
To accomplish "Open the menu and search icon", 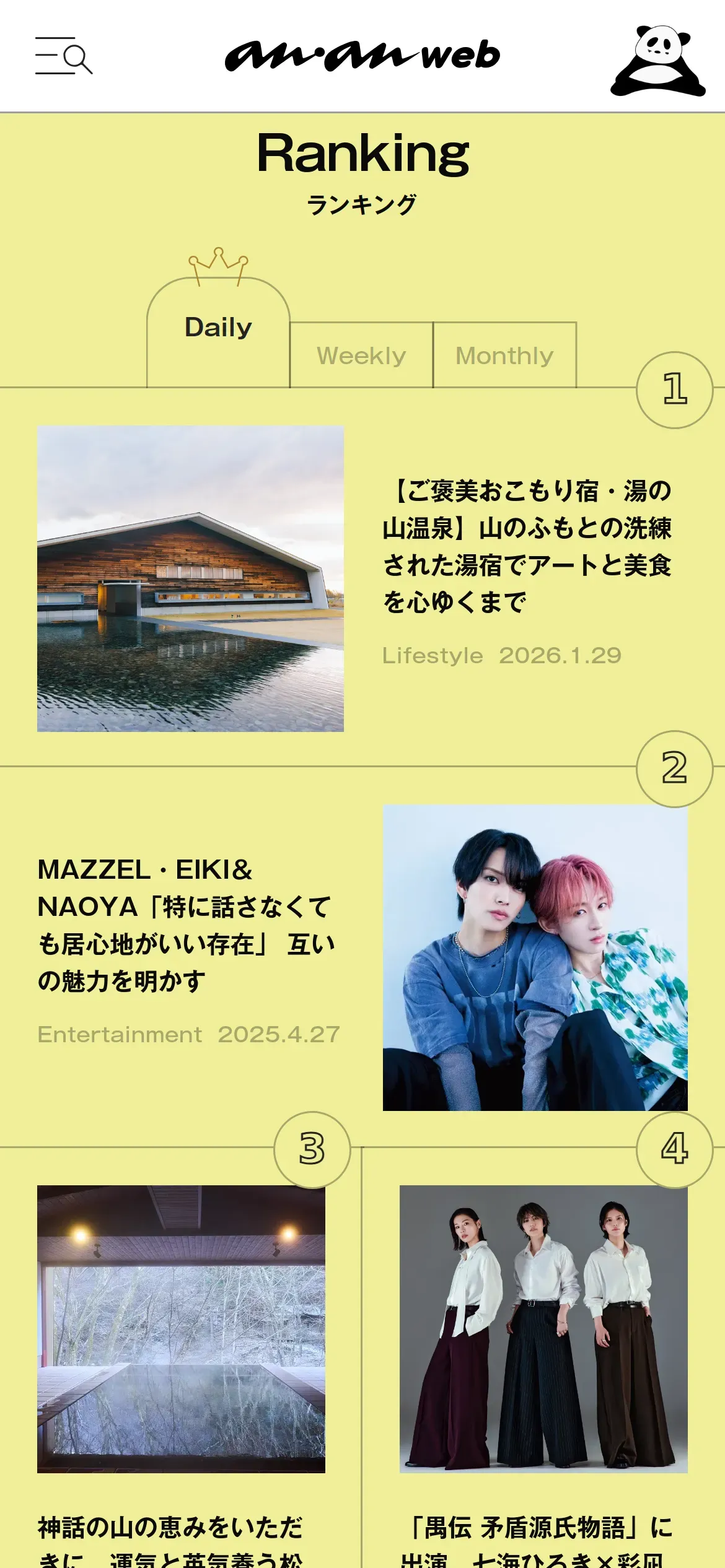I will pos(64,56).
